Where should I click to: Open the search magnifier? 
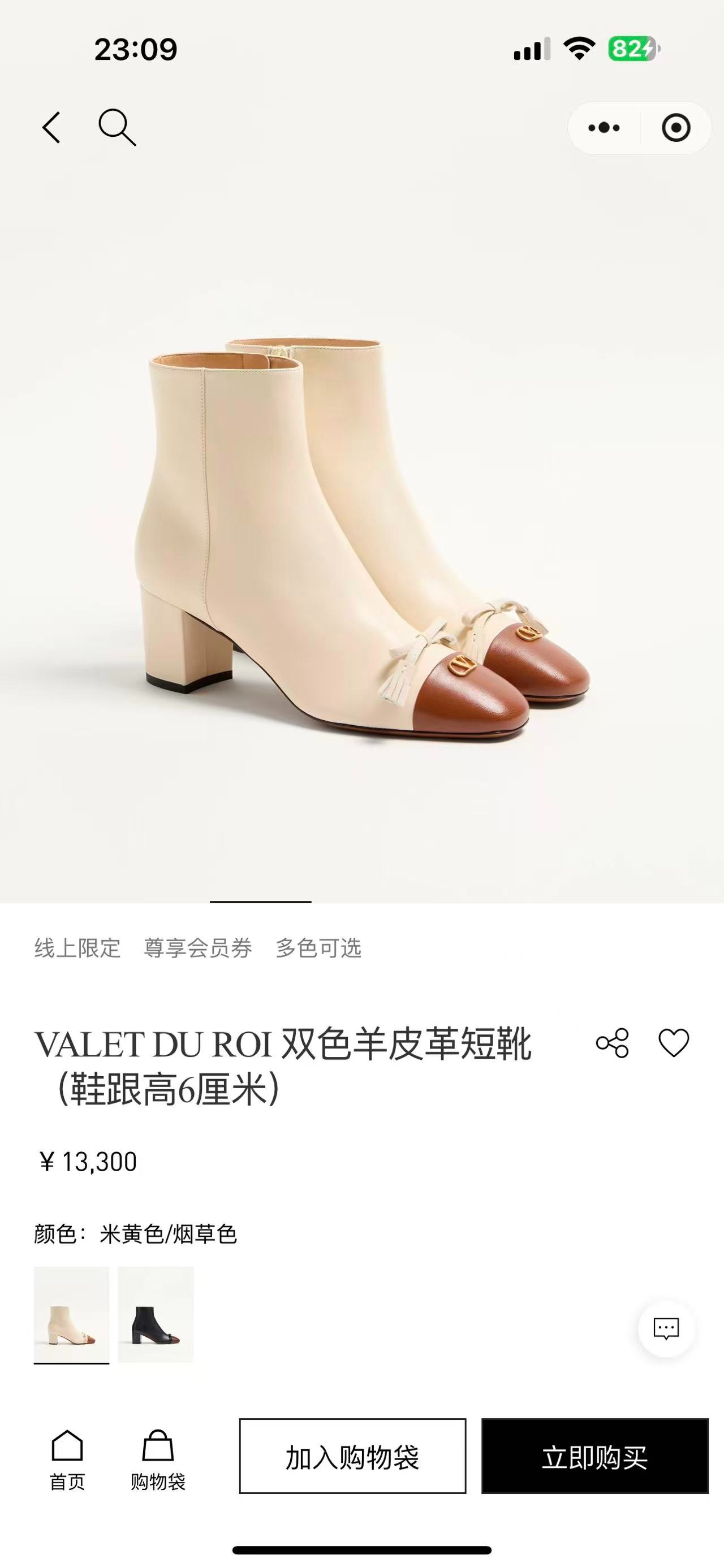[x=117, y=127]
